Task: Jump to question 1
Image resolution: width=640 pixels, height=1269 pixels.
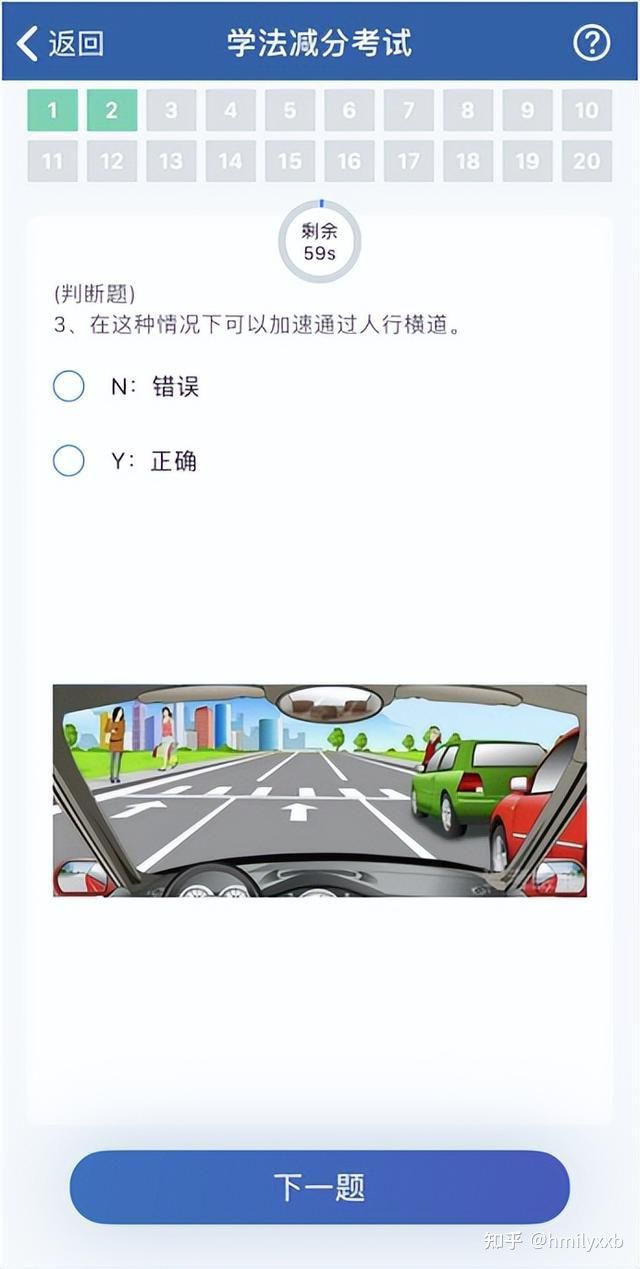Action: [52, 110]
